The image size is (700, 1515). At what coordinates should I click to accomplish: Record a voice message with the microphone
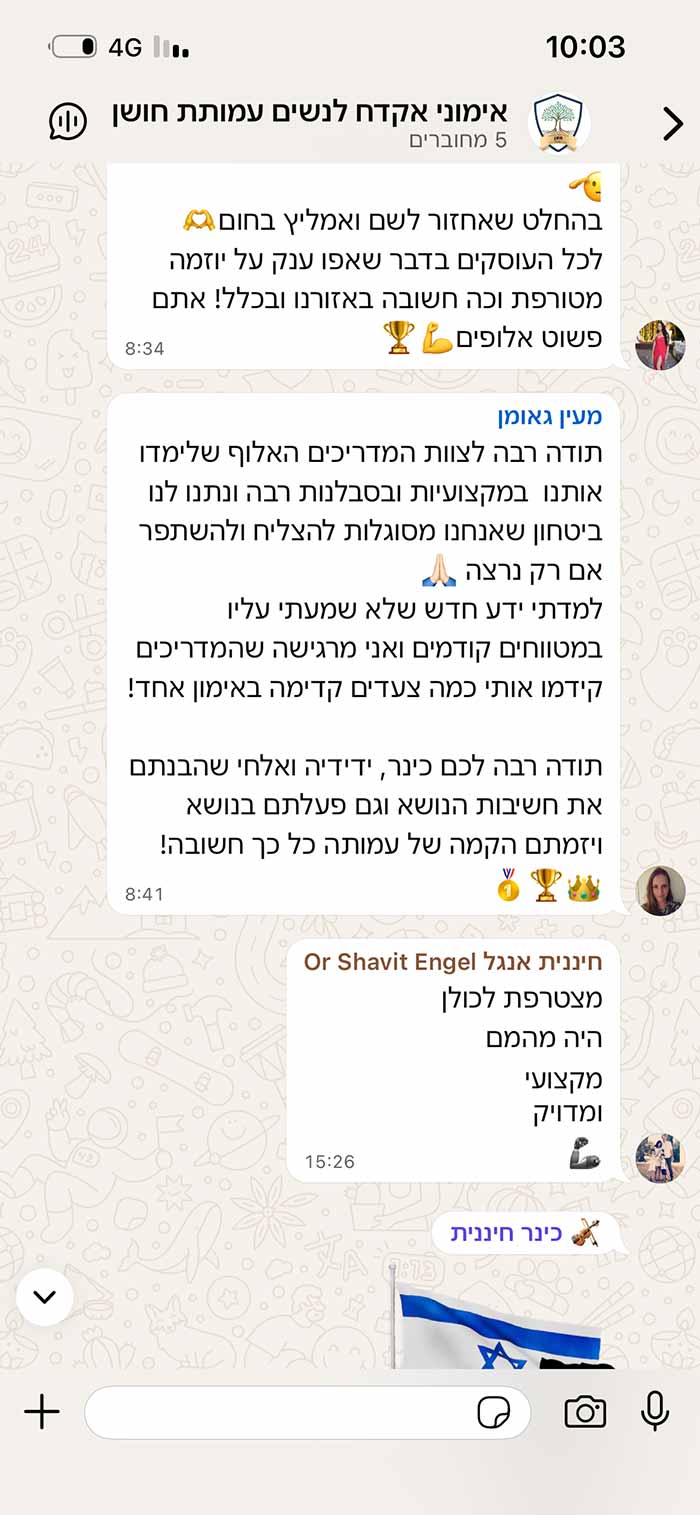point(655,1412)
